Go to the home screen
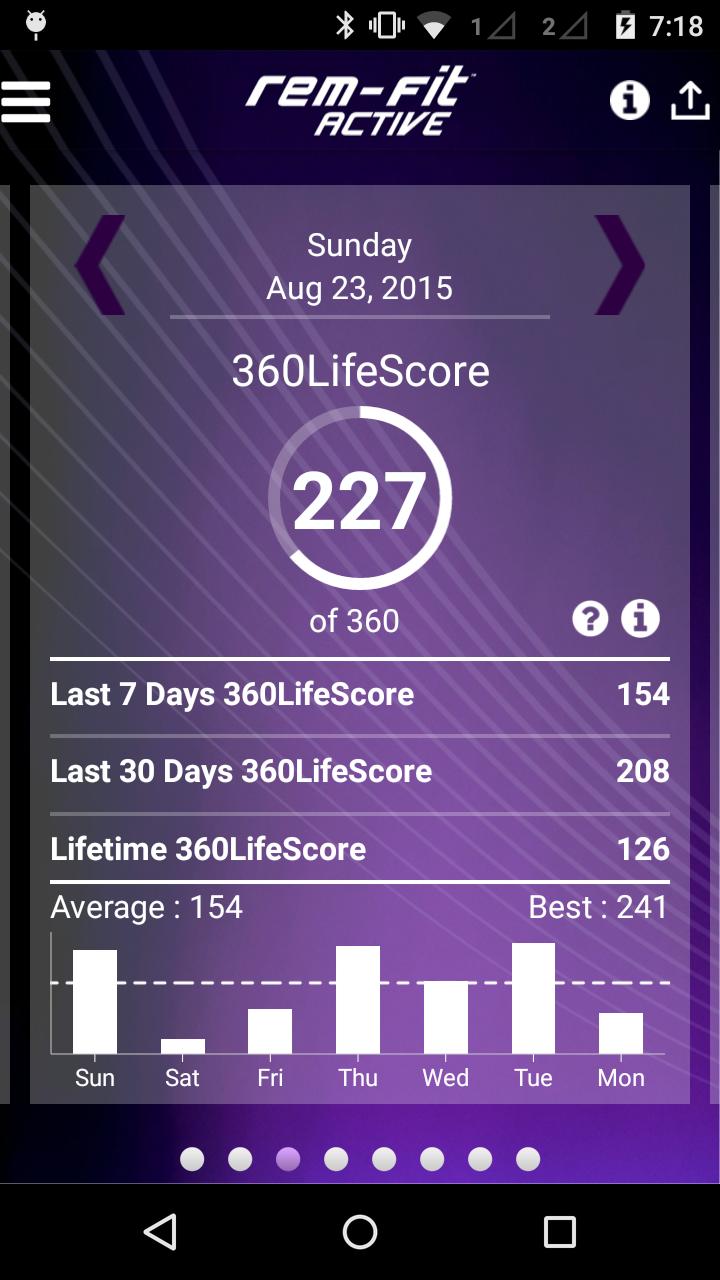The image size is (720, 1280). [360, 1232]
